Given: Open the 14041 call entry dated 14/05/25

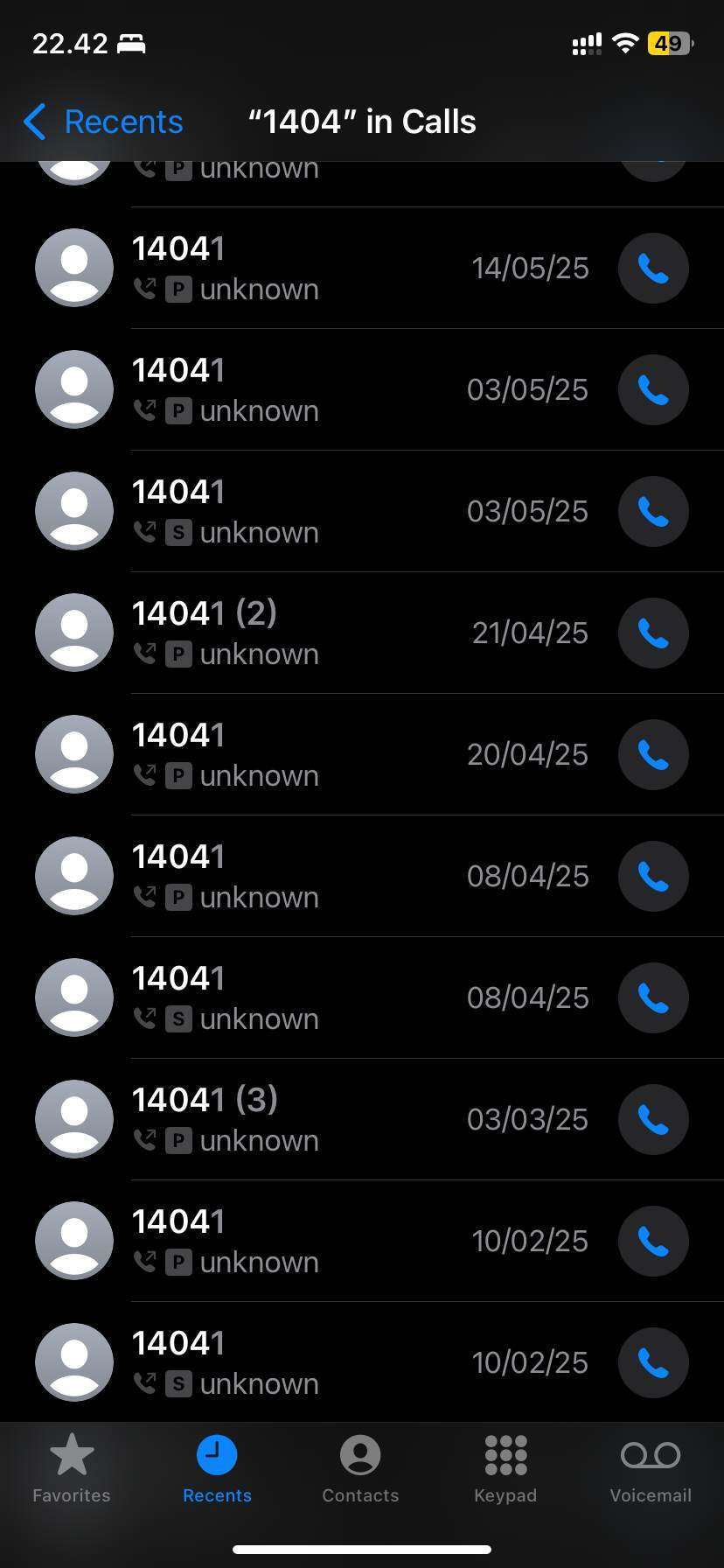Looking at the screenshot, I should 362,268.
